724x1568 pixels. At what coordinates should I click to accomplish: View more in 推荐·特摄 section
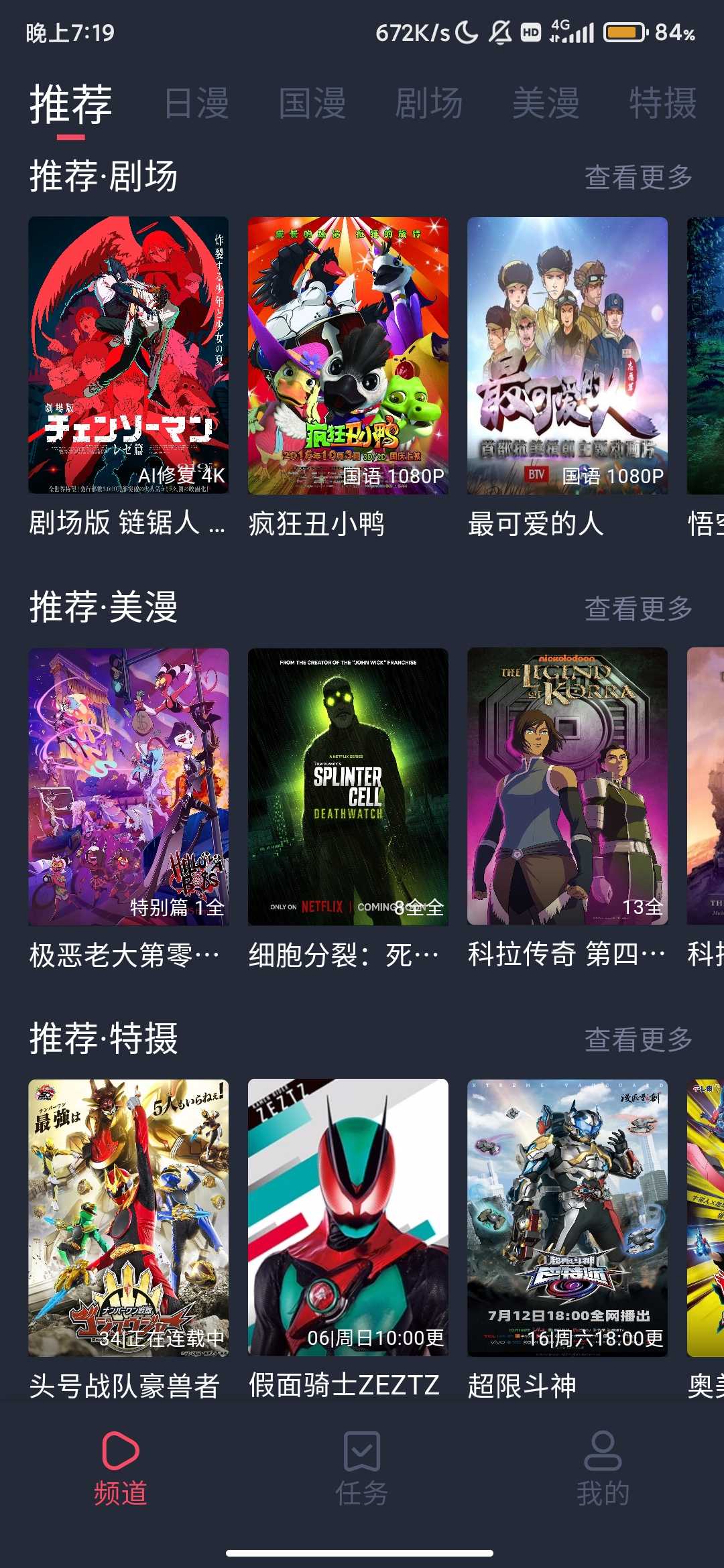coord(638,1040)
